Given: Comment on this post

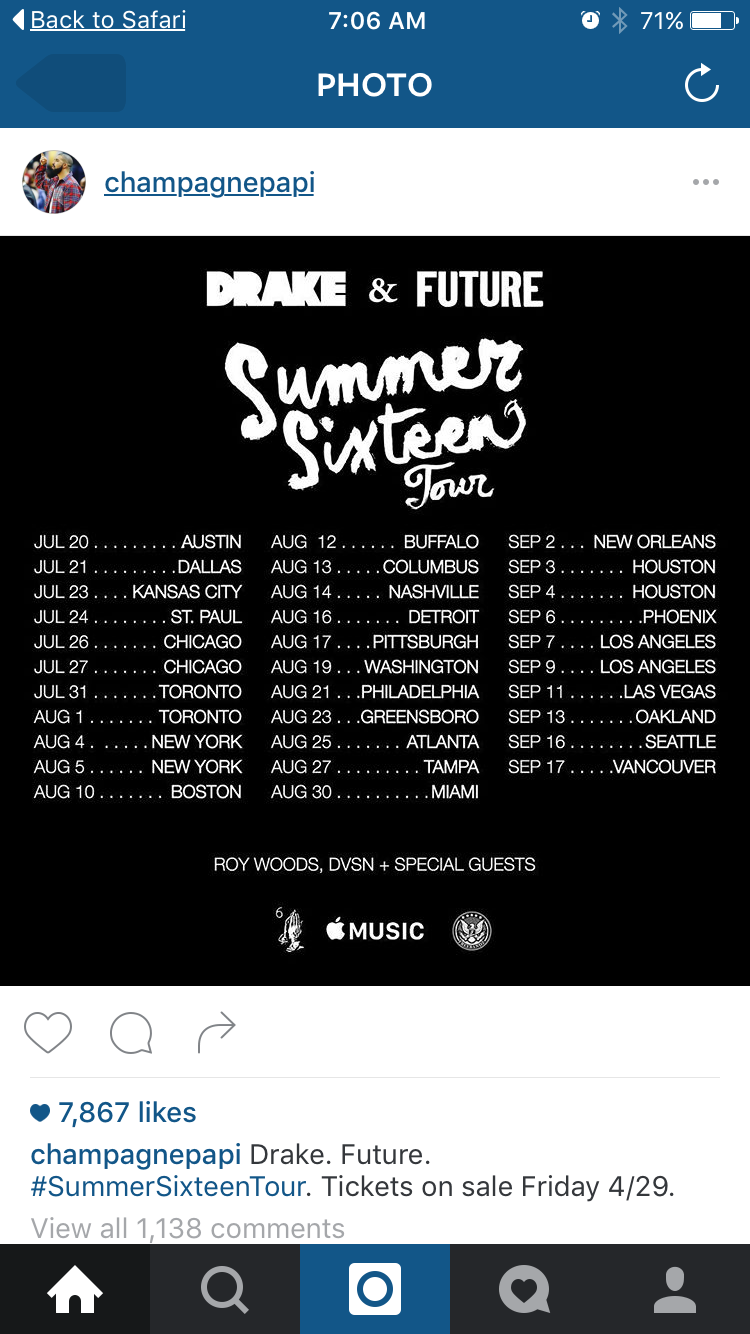Looking at the screenshot, I should pos(131,1033).
